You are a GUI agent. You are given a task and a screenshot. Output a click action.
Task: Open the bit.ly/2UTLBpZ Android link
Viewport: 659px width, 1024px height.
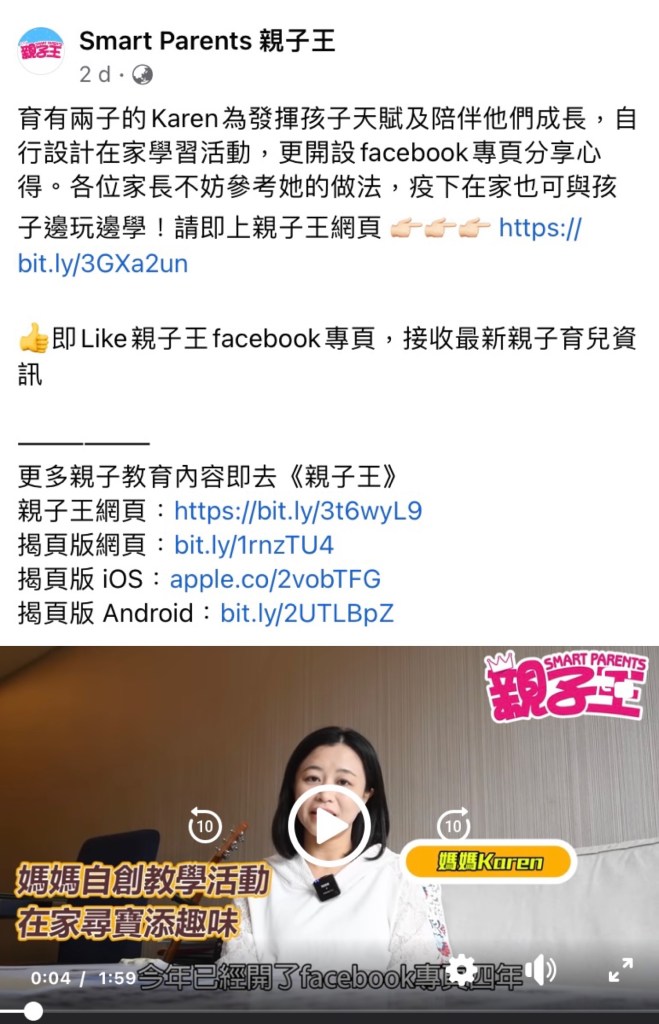[x=307, y=613]
